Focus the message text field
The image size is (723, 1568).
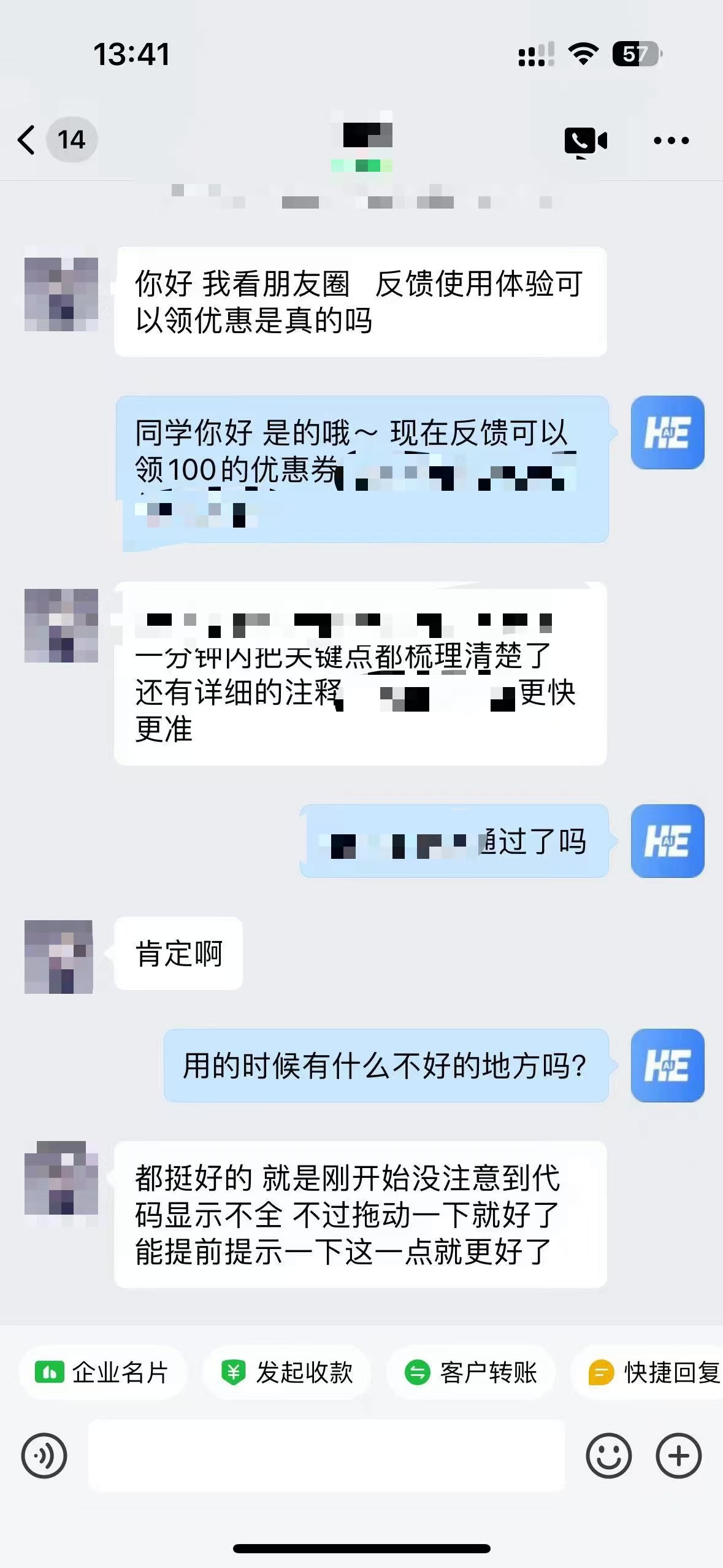pyautogui.click(x=326, y=1455)
